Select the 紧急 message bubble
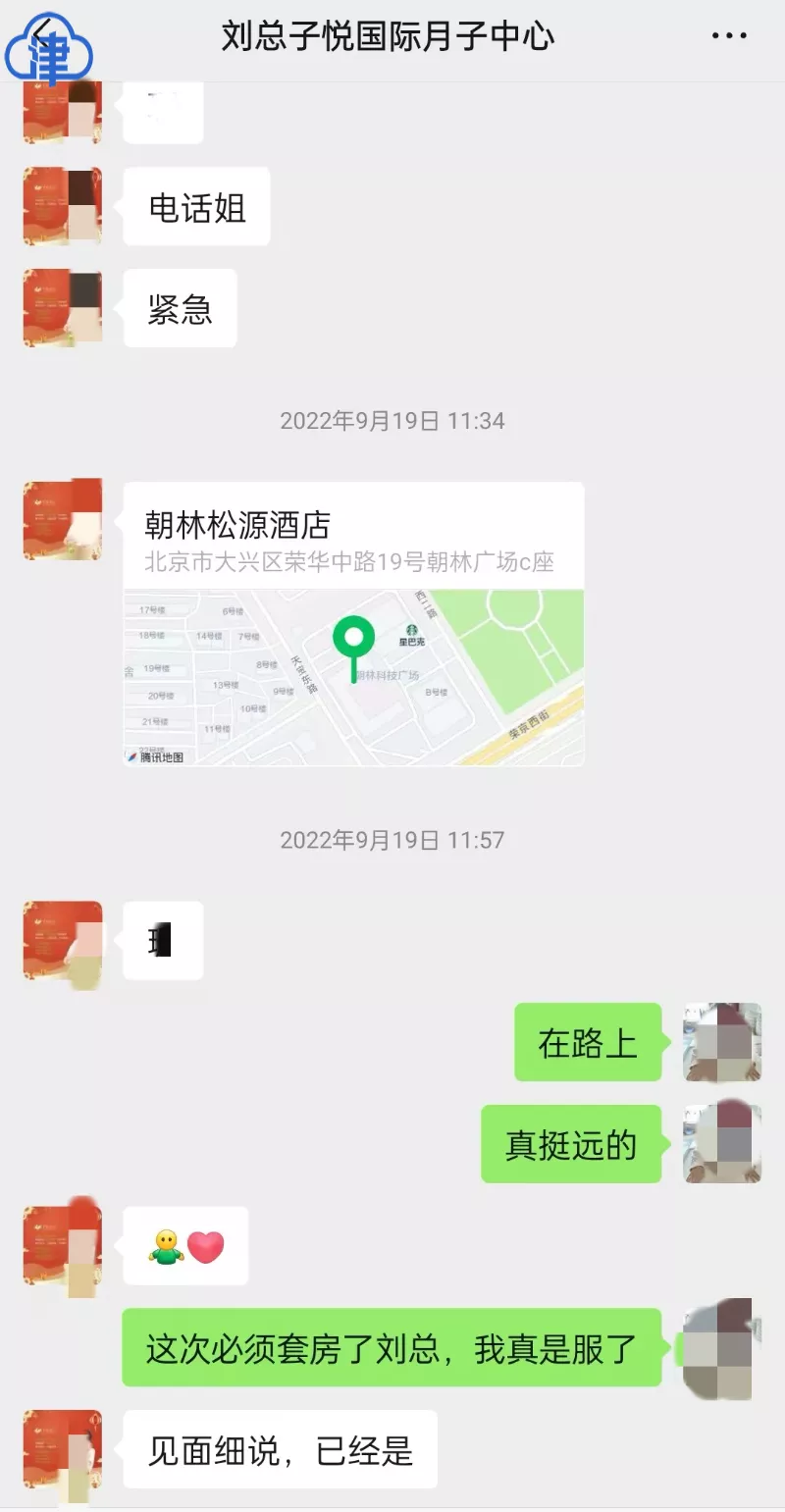785x1512 pixels. (180, 308)
